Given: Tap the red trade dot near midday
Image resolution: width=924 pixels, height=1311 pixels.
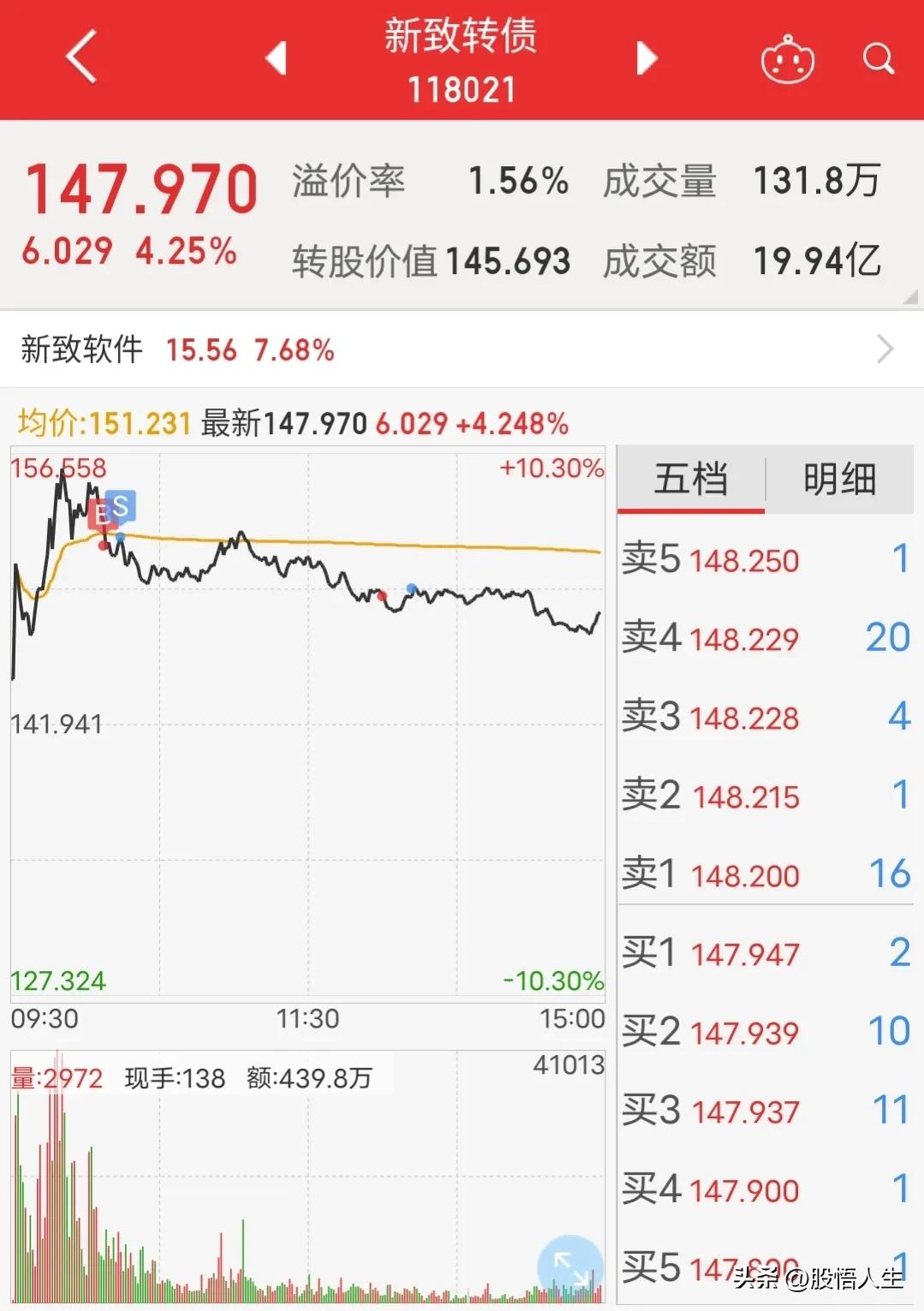Looking at the screenshot, I should pyautogui.click(x=383, y=597).
